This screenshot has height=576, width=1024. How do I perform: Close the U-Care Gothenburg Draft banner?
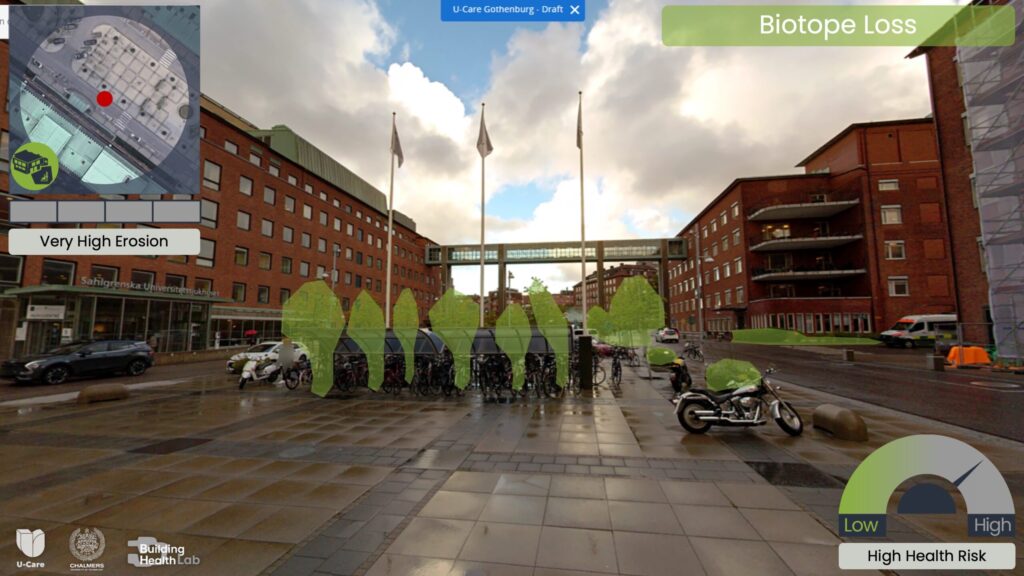(x=574, y=10)
